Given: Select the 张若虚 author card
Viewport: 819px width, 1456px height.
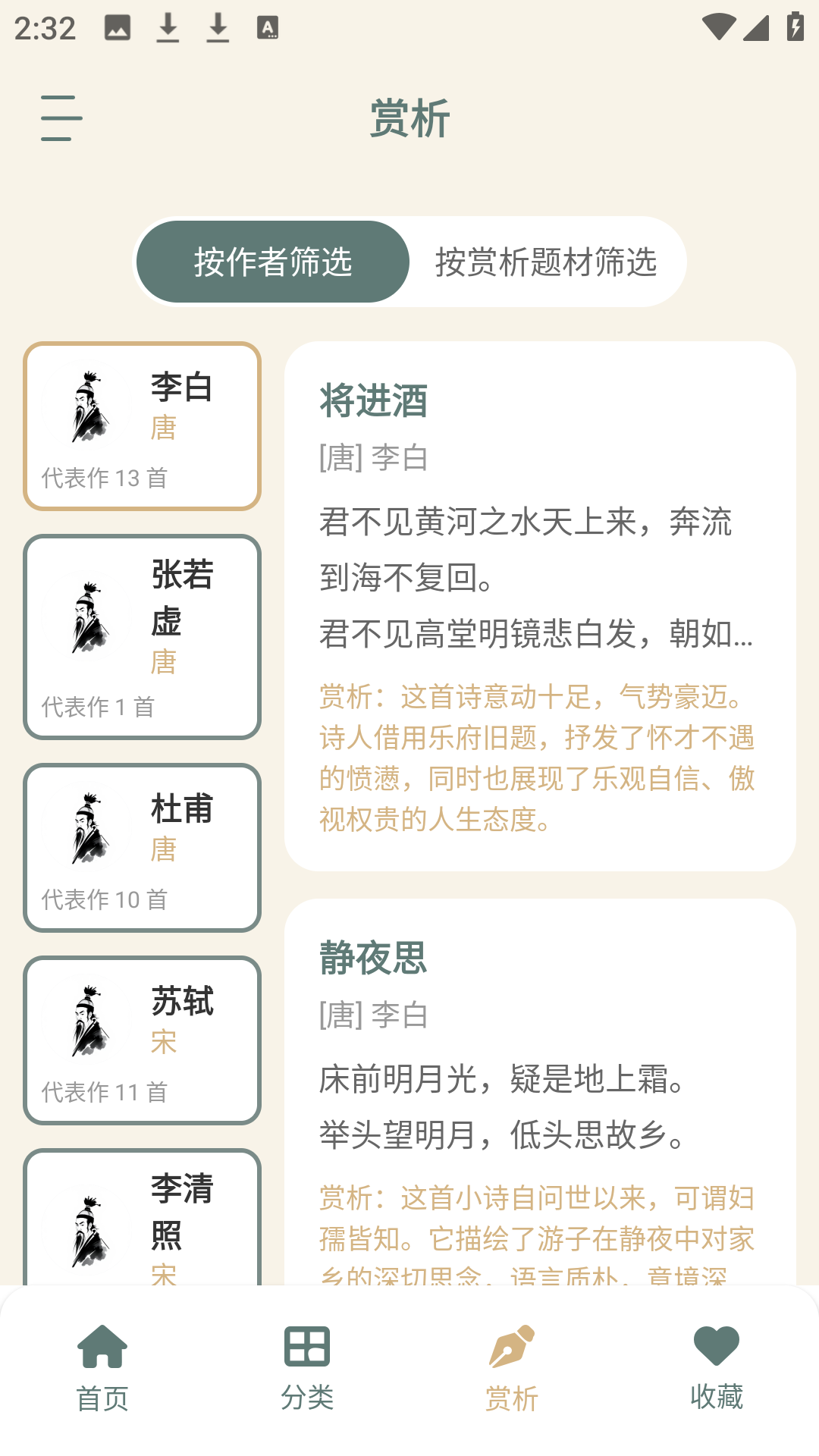Looking at the screenshot, I should tap(141, 637).
